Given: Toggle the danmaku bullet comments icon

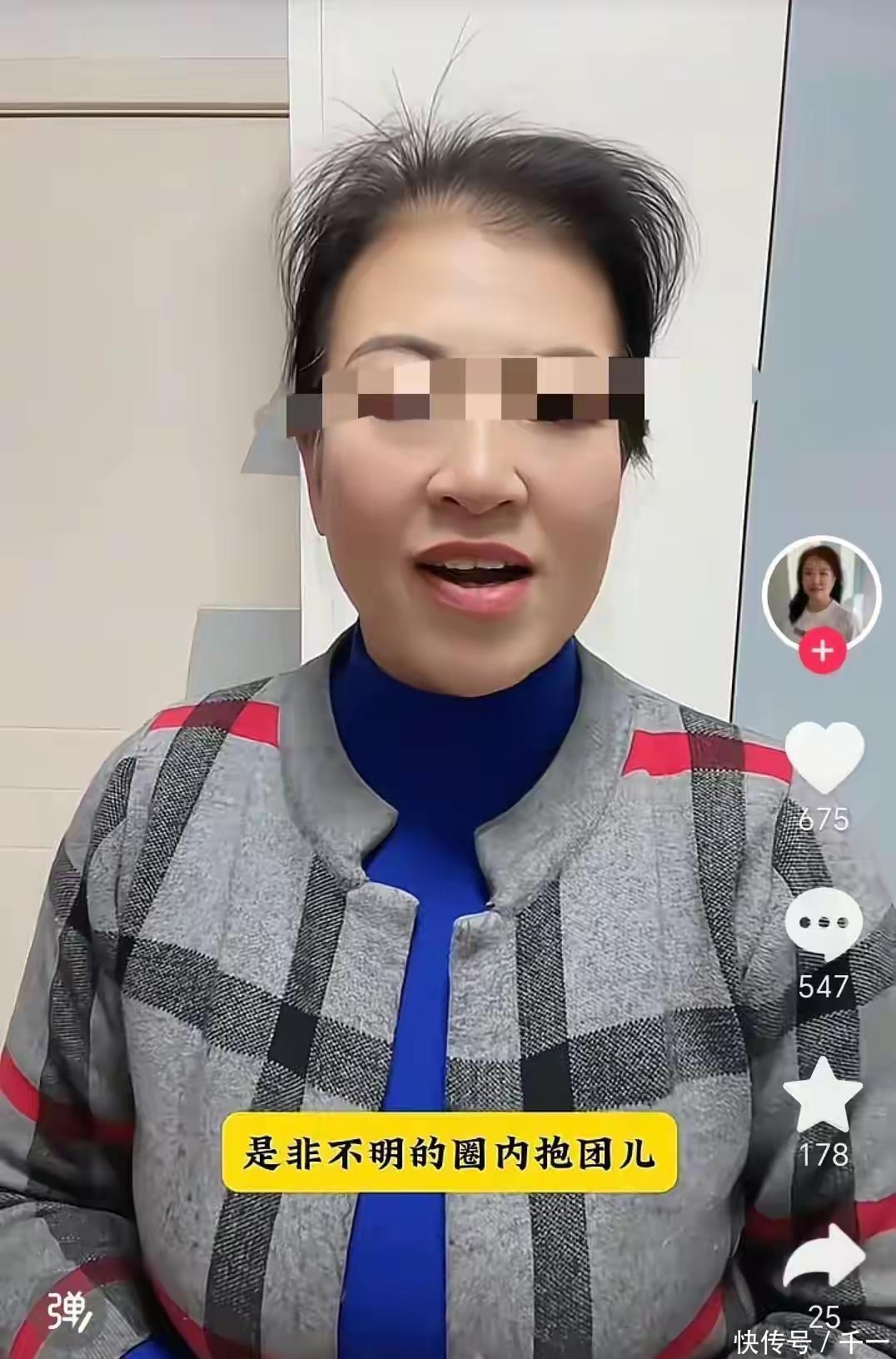Looking at the screenshot, I should point(68,1312).
